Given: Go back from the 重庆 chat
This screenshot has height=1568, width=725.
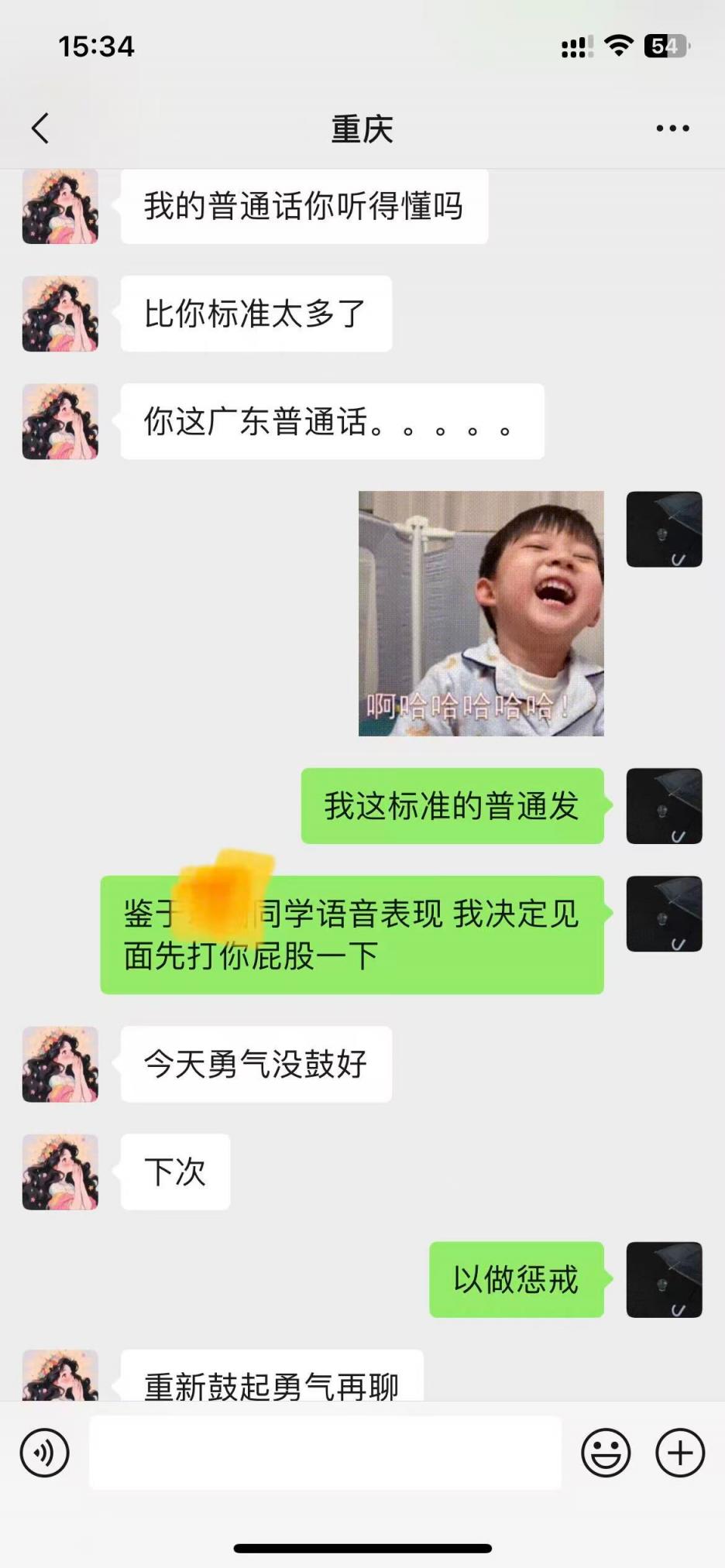Looking at the screenshot, I should click(x=40, y=129).
